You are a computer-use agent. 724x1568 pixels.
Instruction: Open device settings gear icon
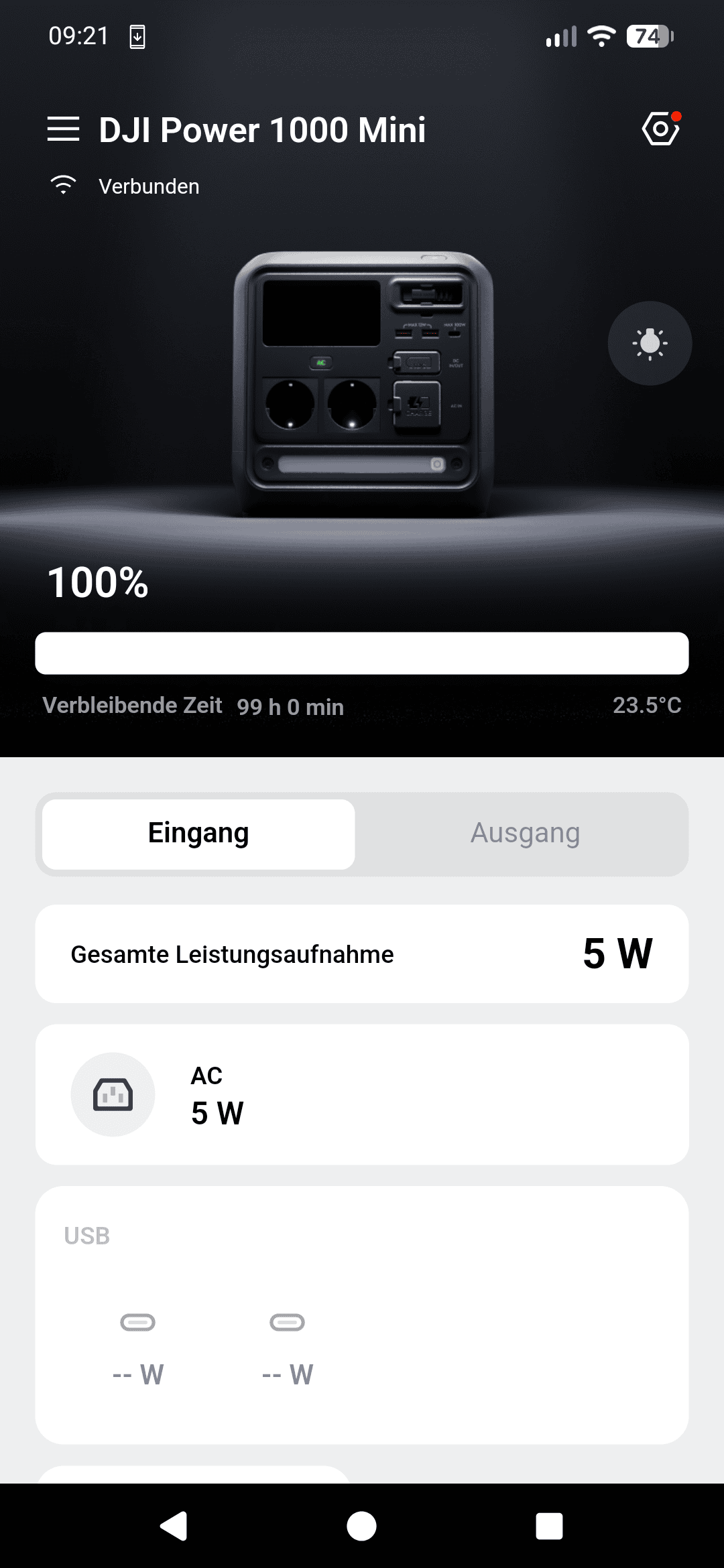pos(660,129)
